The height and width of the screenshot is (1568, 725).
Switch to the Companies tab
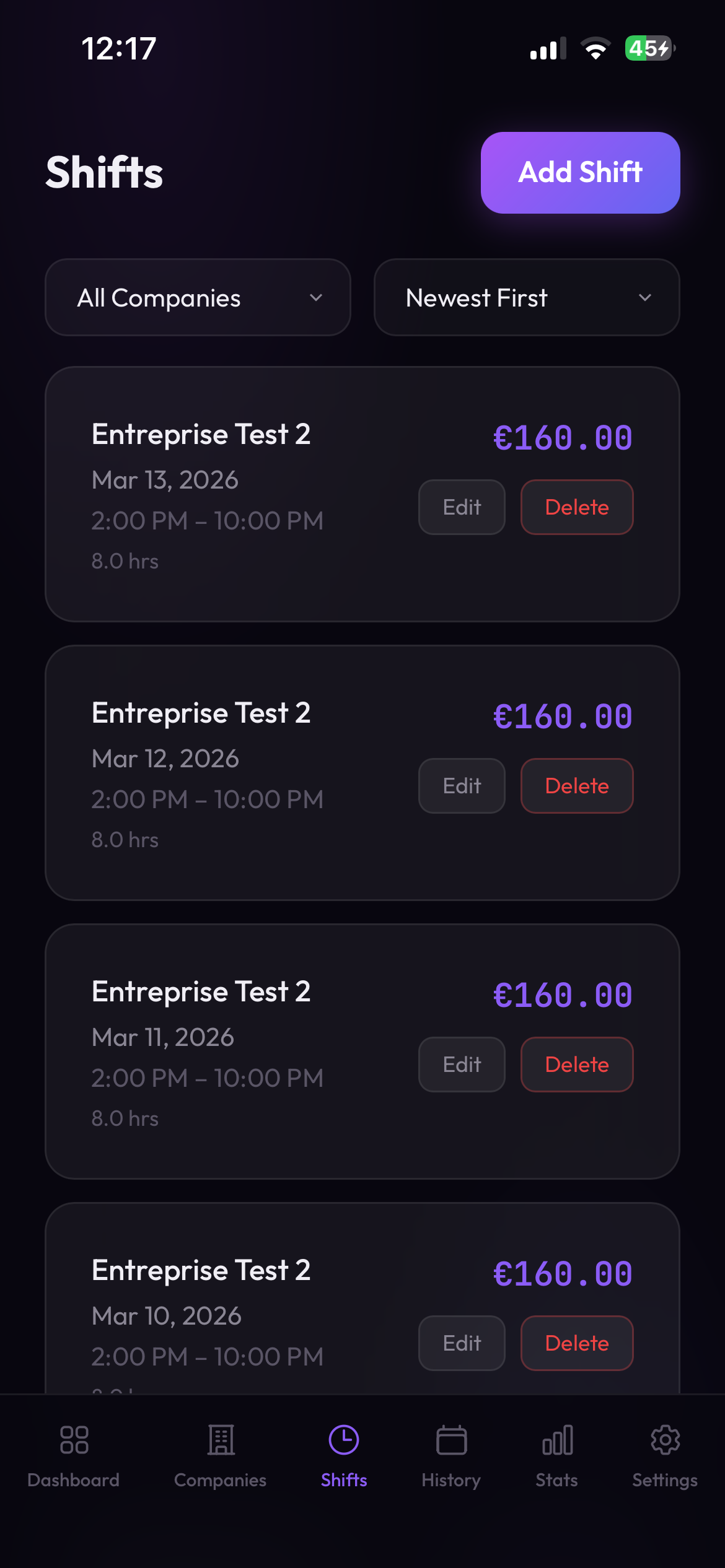pos(220,1455)
